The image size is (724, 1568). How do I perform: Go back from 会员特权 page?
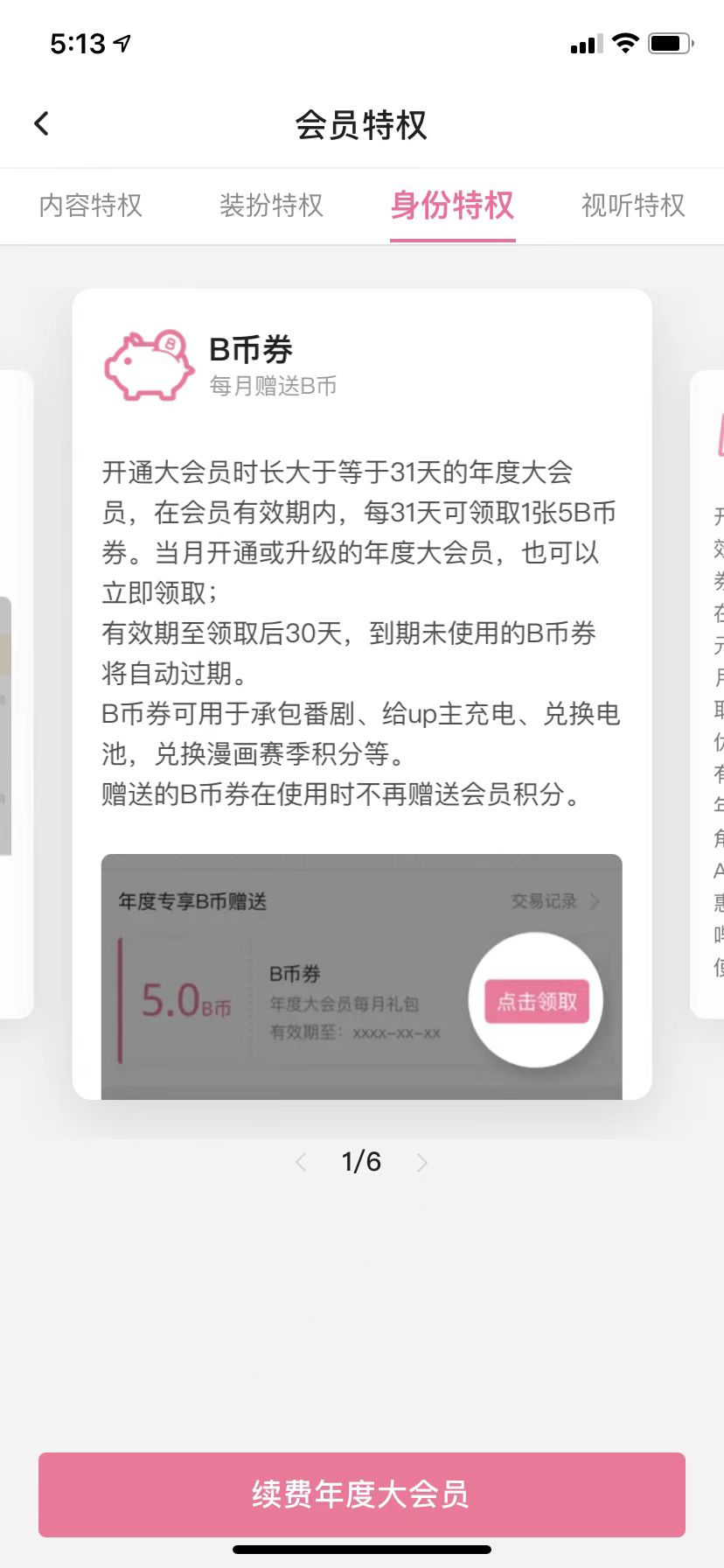coord(42,123)
